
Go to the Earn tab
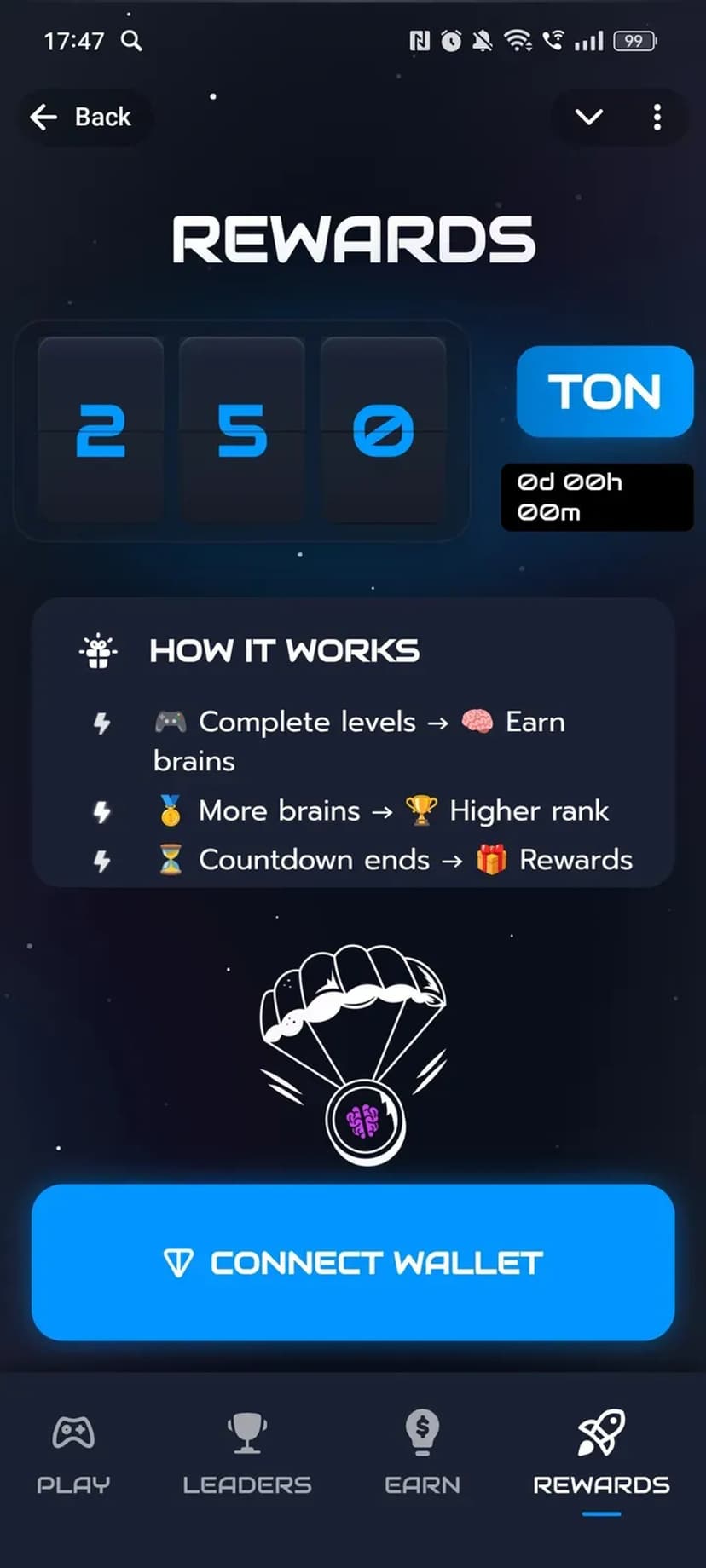pyautogui.click(x=422, y=1453)
